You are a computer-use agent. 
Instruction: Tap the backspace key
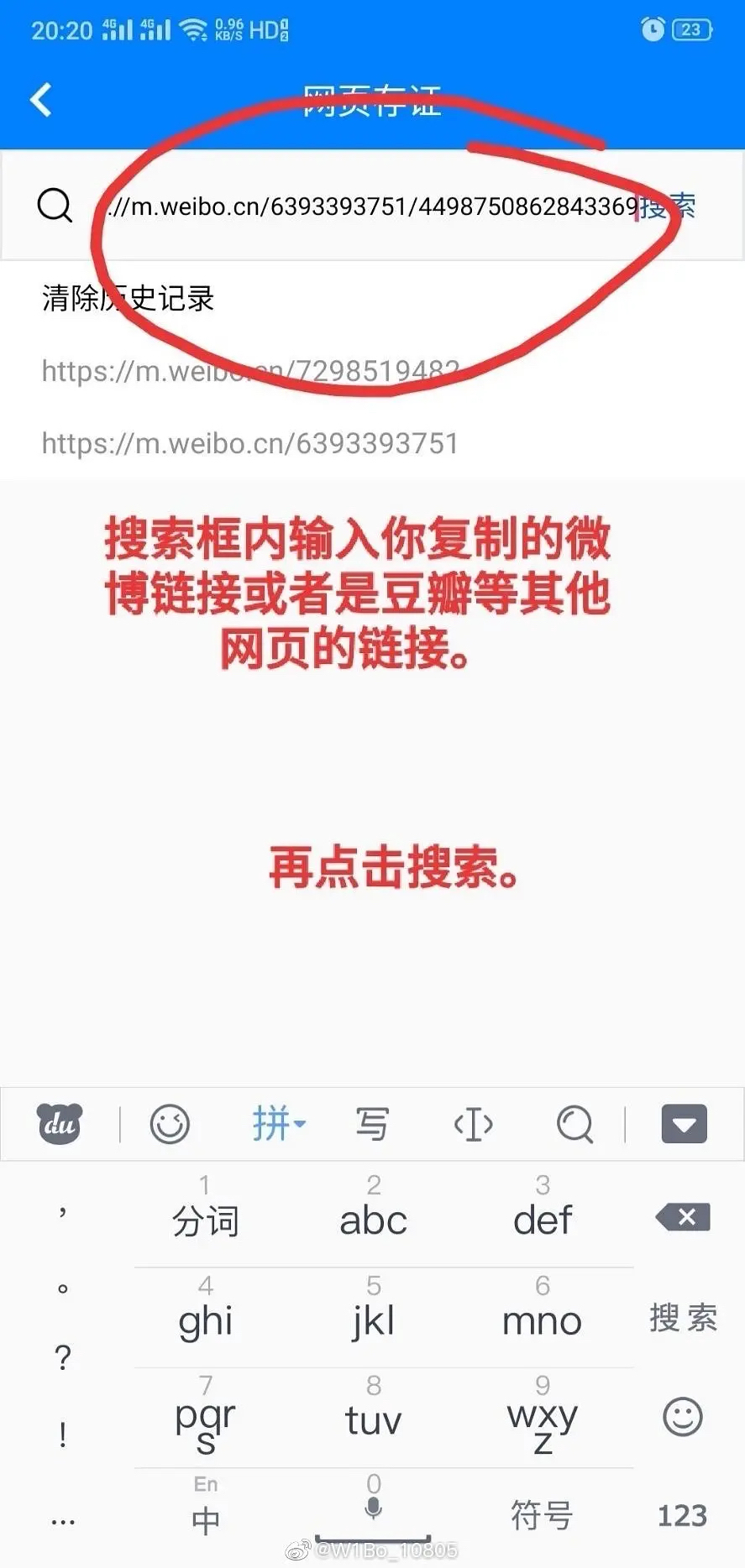pyautogui.click(x=684, y=1216)
